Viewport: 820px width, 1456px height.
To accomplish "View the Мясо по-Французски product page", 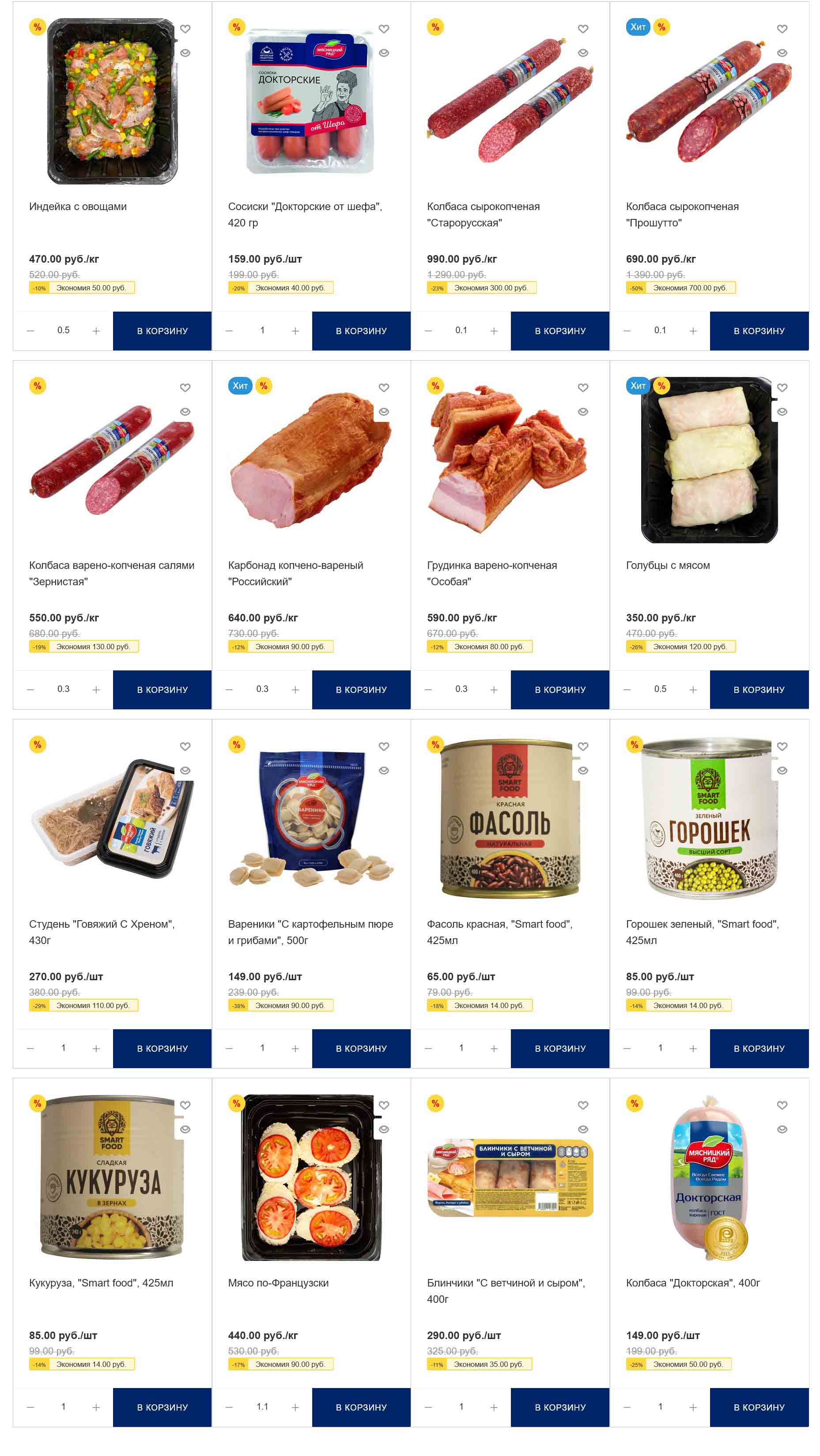I will point(278,1283).
